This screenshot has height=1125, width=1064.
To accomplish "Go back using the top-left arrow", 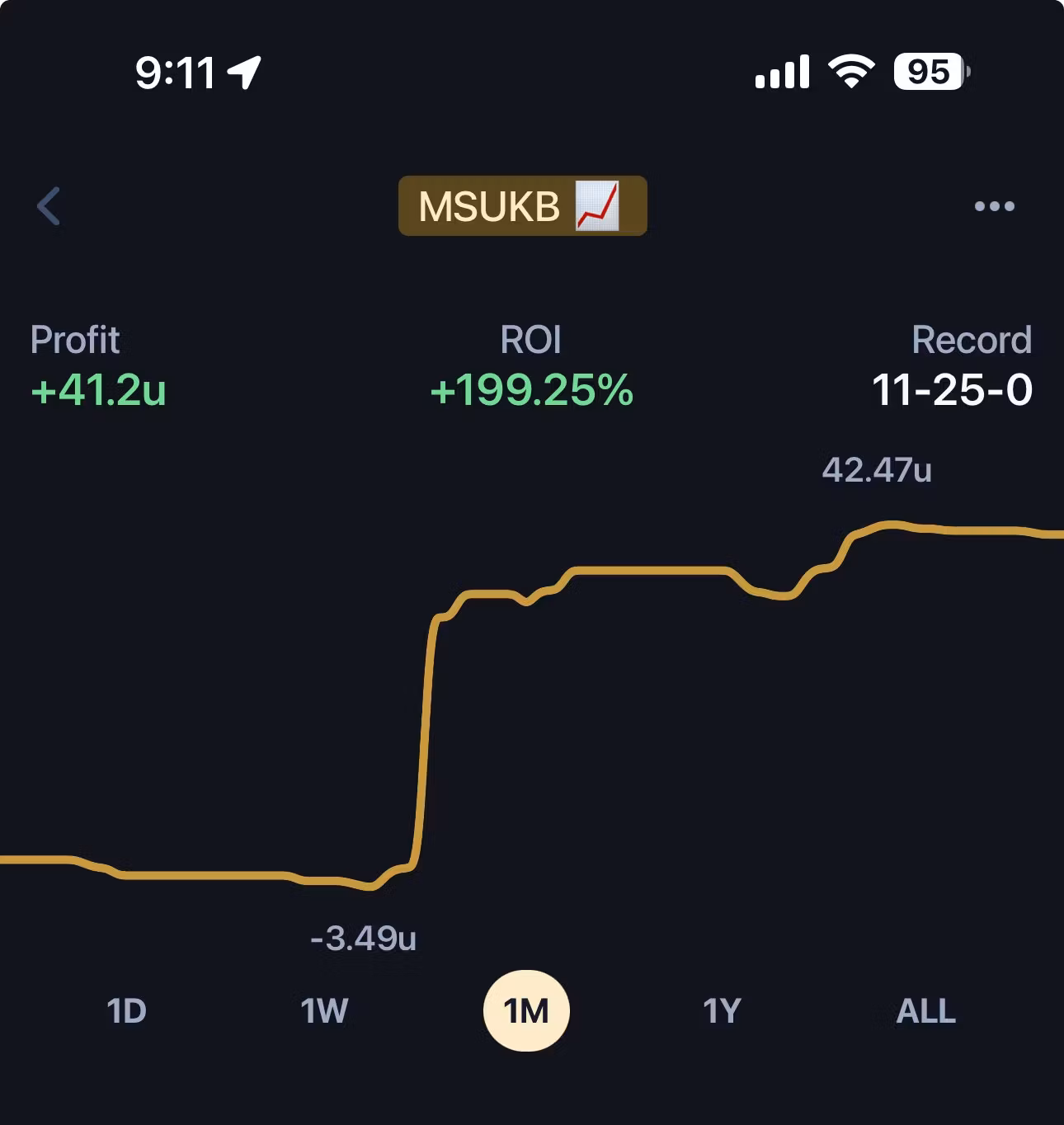I will tap(49, 206).
